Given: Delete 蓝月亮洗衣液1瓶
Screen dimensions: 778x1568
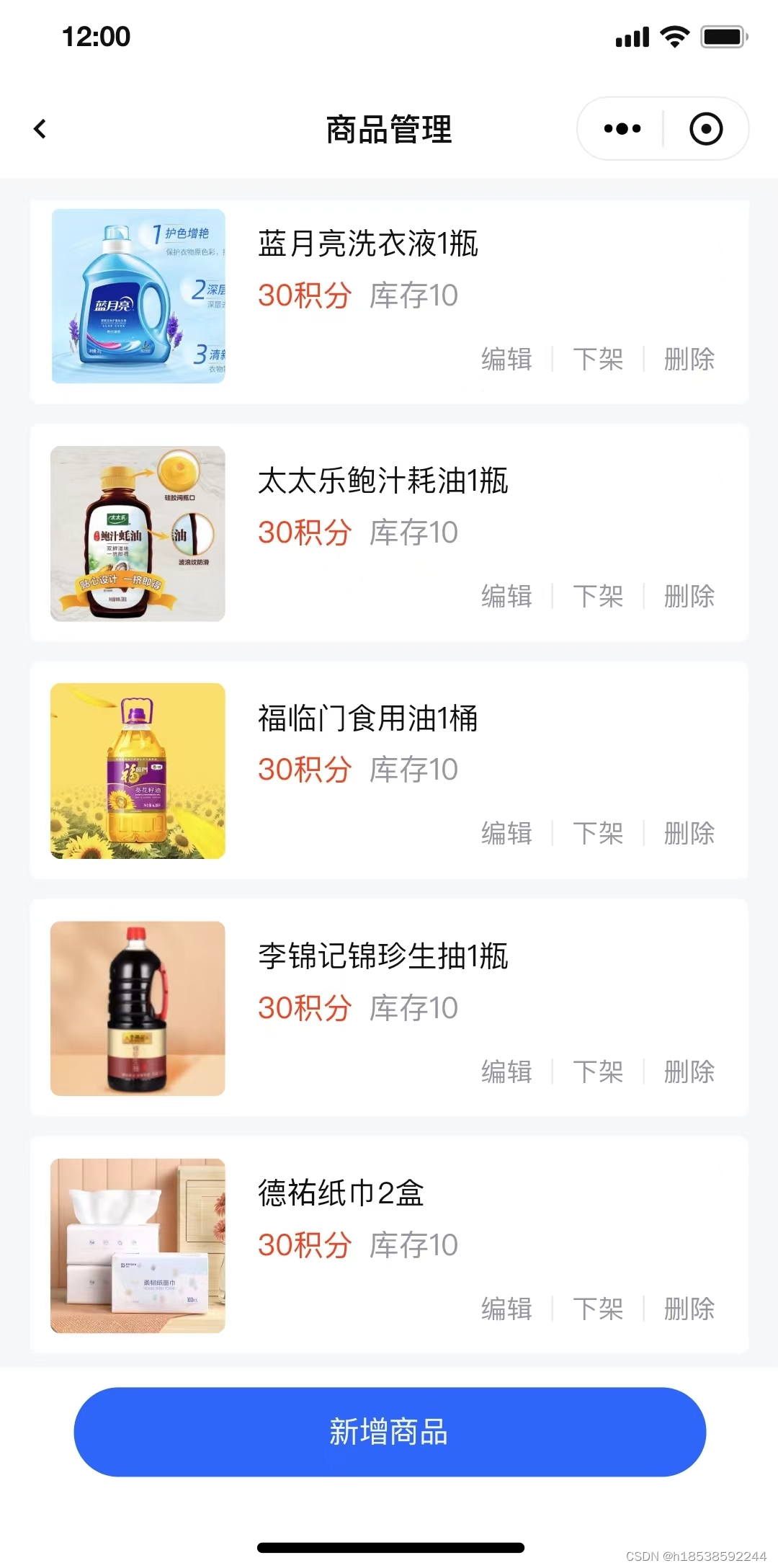Looking at the screenshot, I should (689, 359).
